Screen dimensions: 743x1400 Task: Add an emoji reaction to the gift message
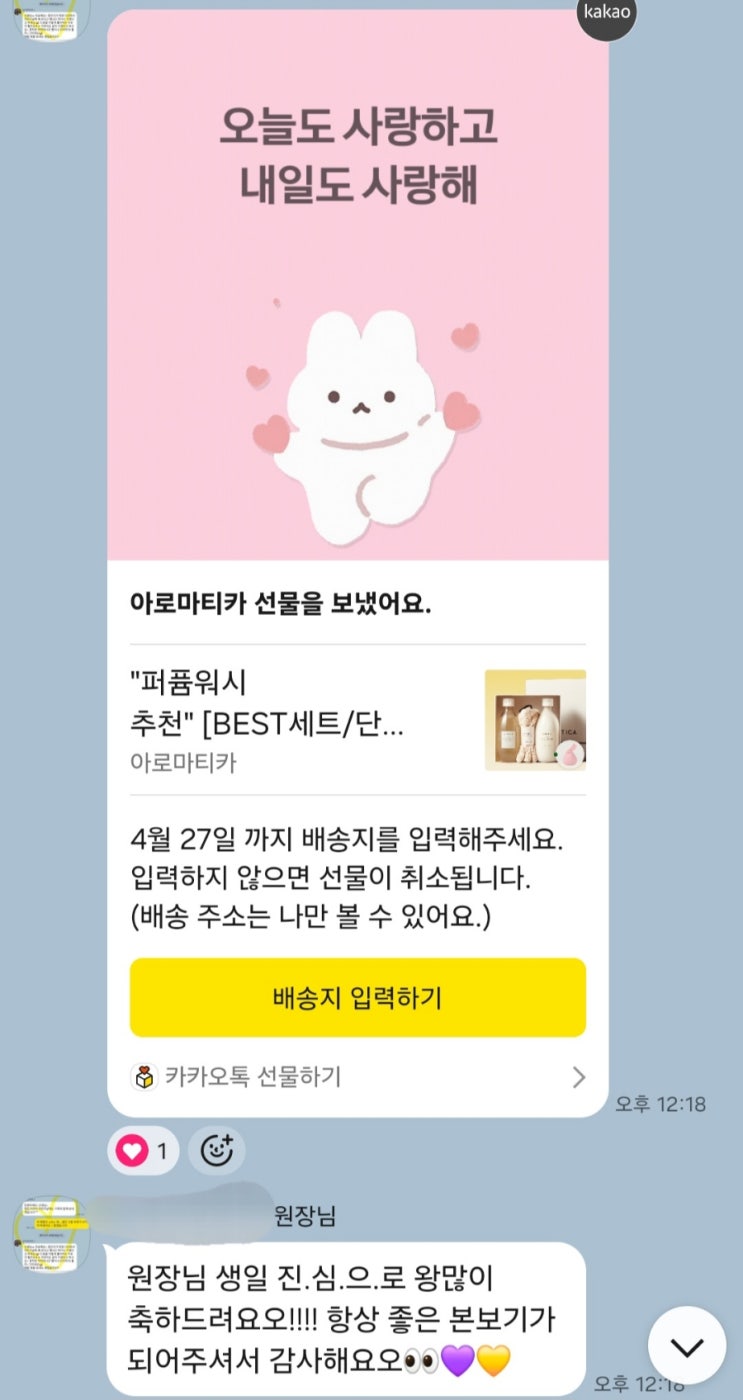pos(216,1151)
